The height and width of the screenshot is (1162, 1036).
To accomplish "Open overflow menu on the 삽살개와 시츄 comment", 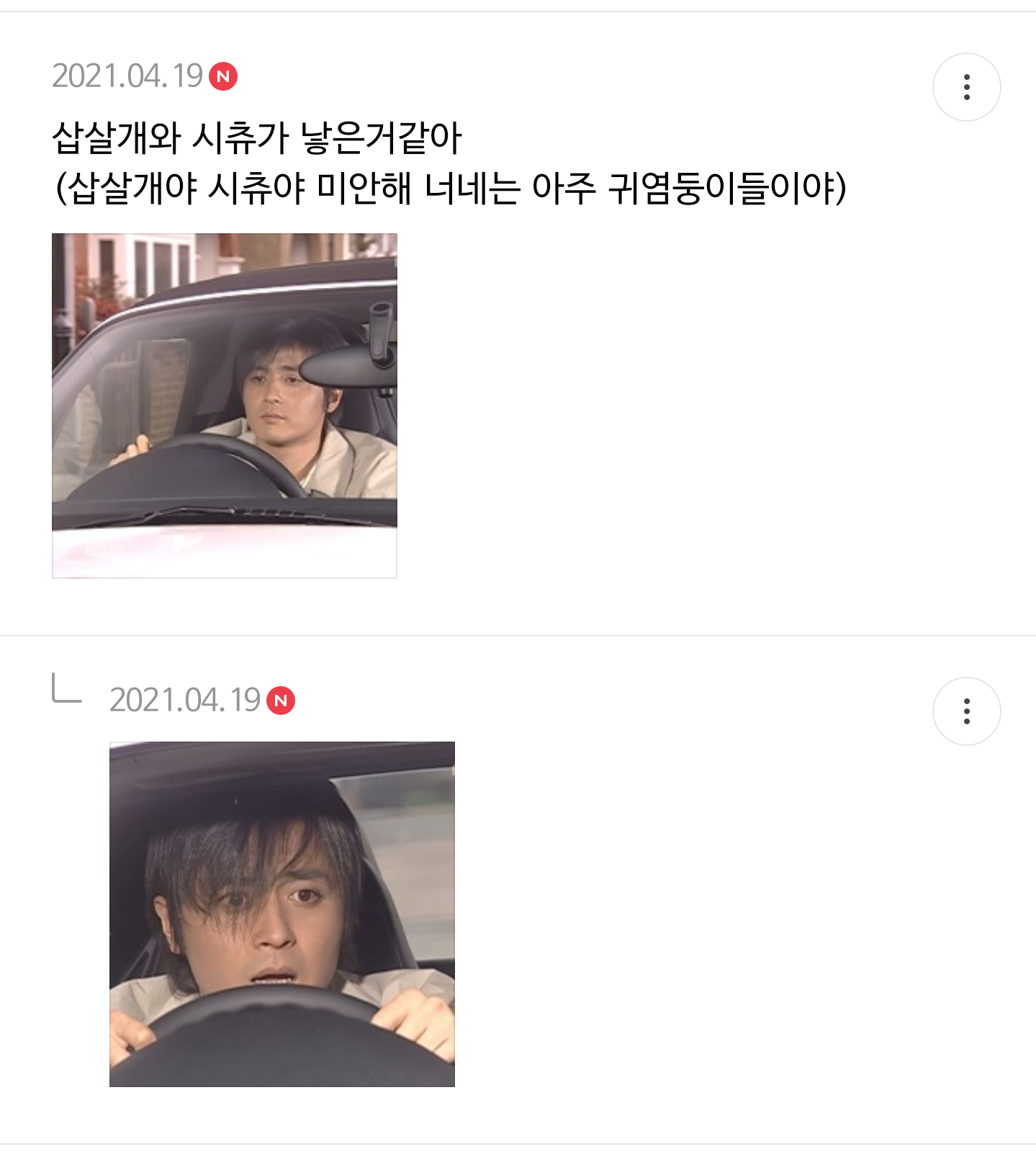I will [966, 87].
